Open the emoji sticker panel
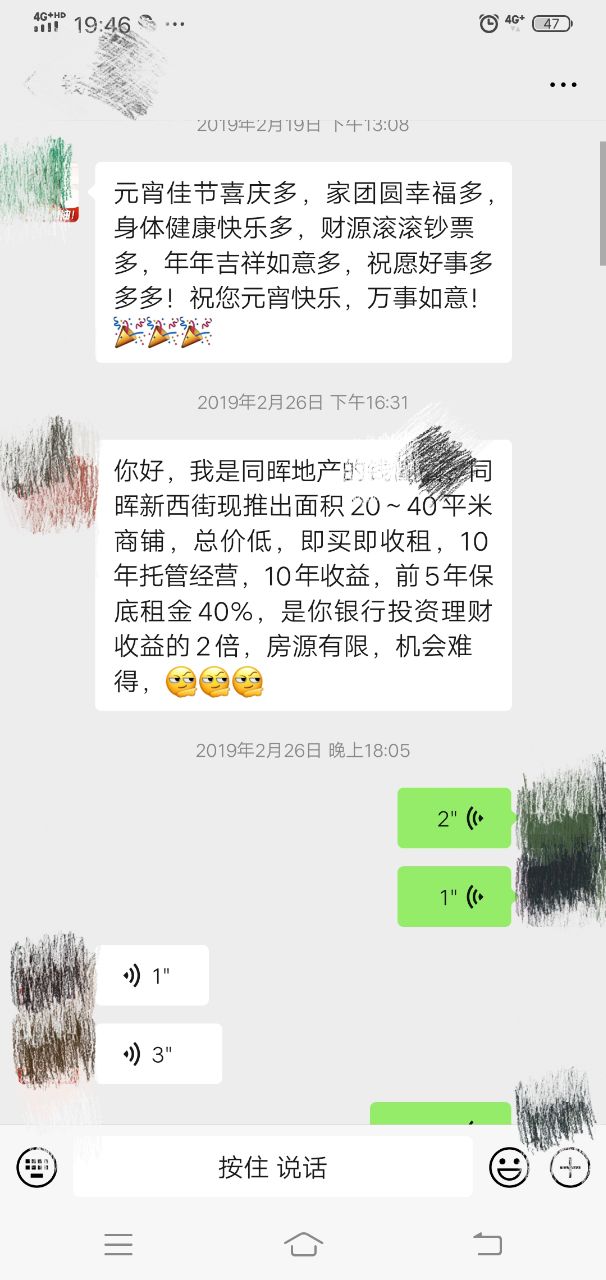The image size is (606, 1280). coord(508,1167)
